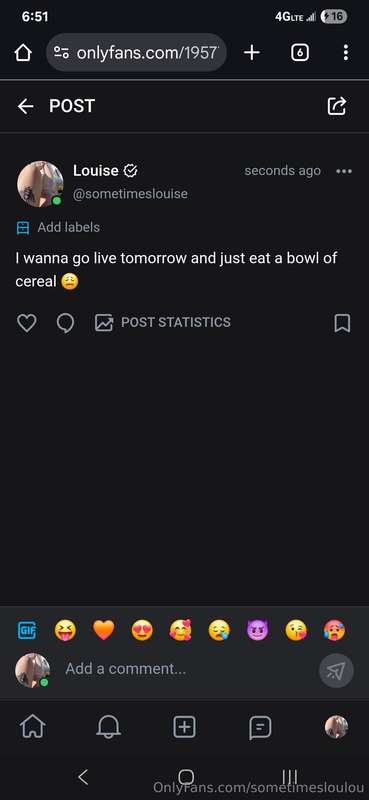Open the notifications bell
Image resolution: width=369 pixels, height=800 pixels.
click(108, 727)
